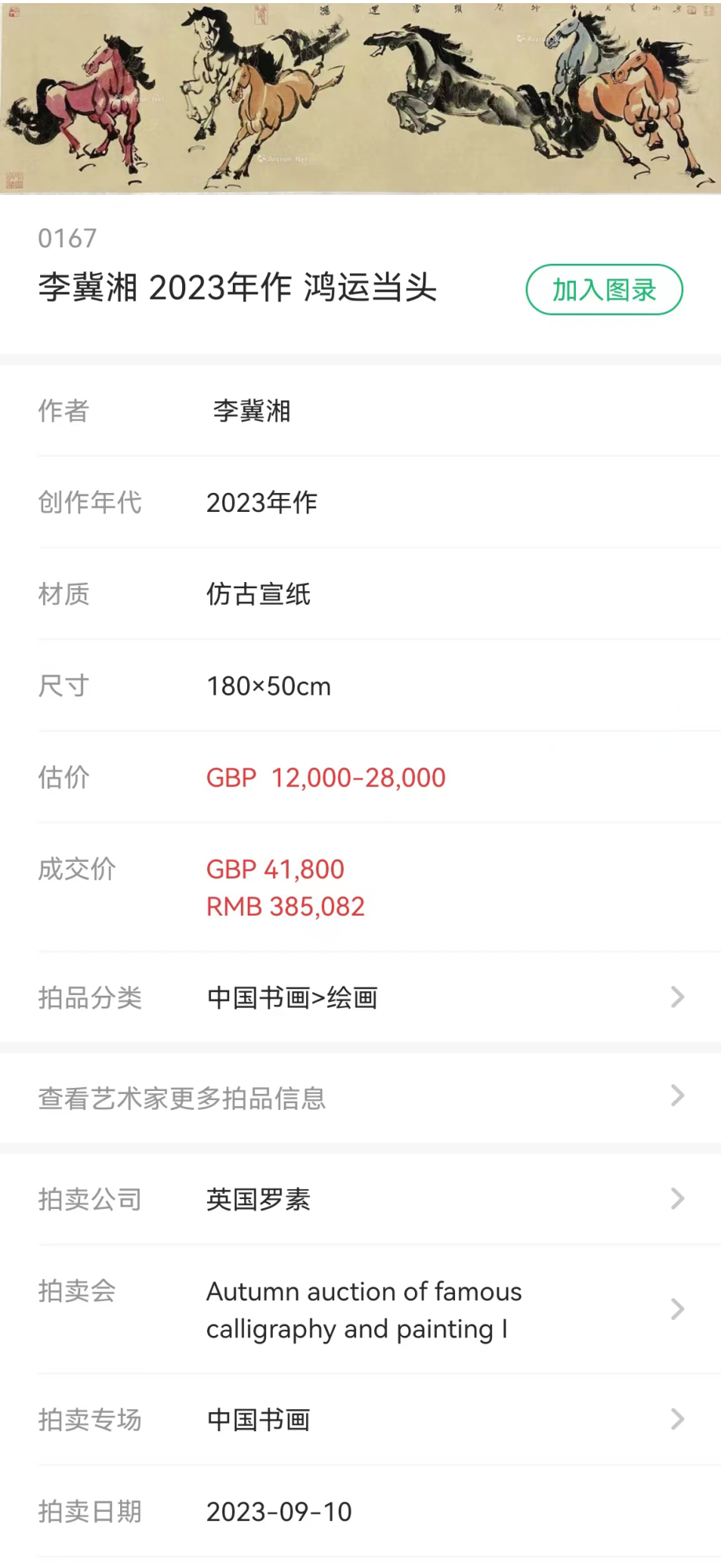Open the 拍卖专场 中国书画 row

click(360, 1419)
